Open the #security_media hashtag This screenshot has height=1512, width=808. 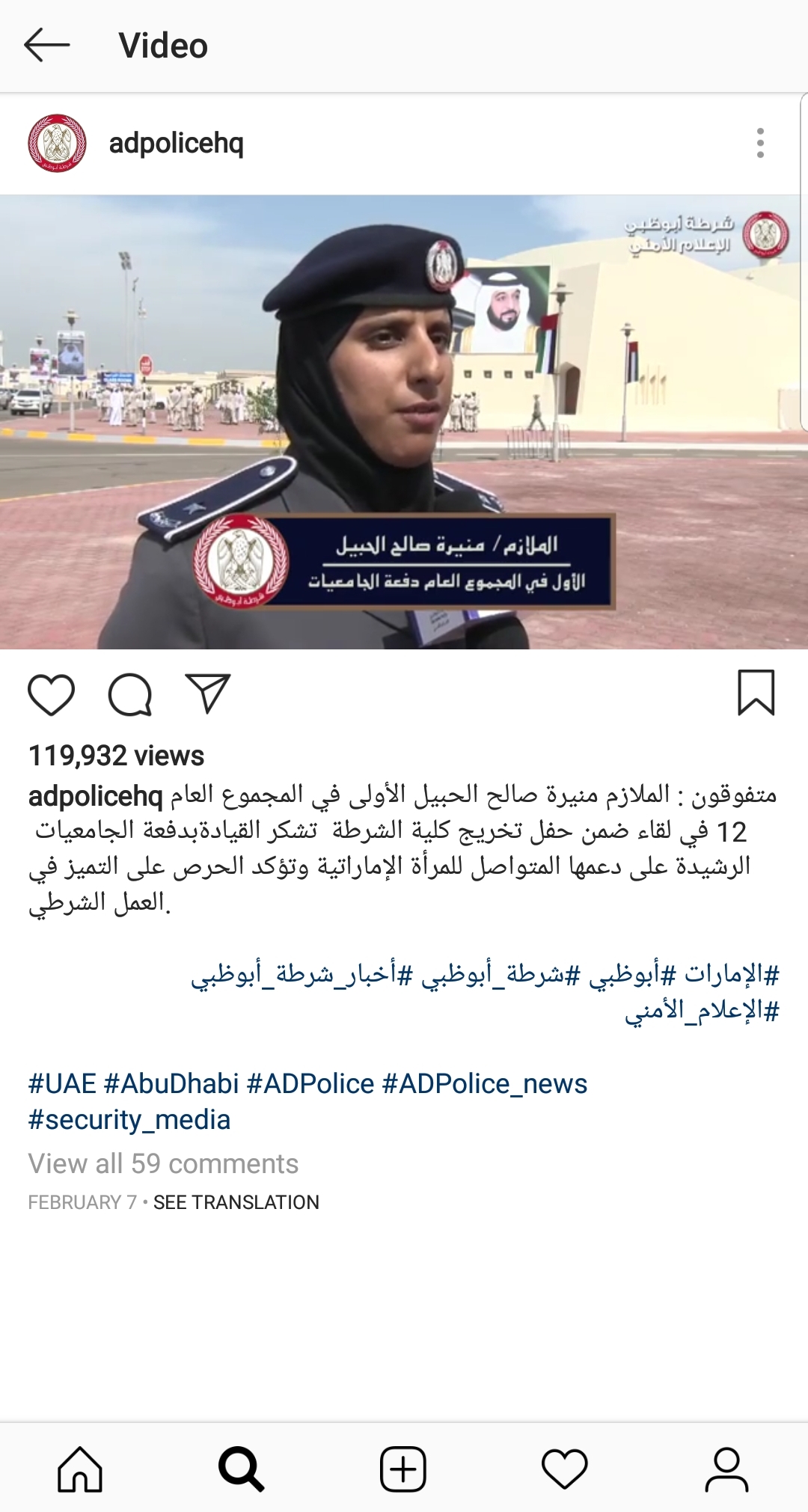tap(129, 1120)
